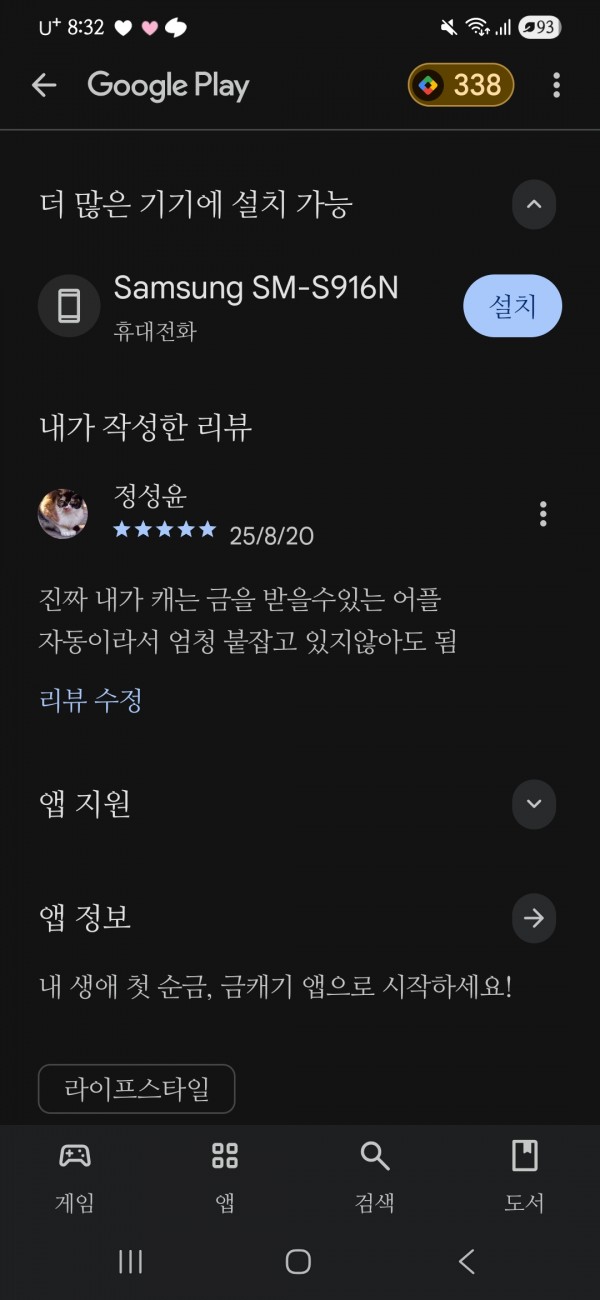This screenshot has height=1300, width=600.
Task: Switch to the 앱 tab
Action: pyautogui.click(x=225, y=1177)
